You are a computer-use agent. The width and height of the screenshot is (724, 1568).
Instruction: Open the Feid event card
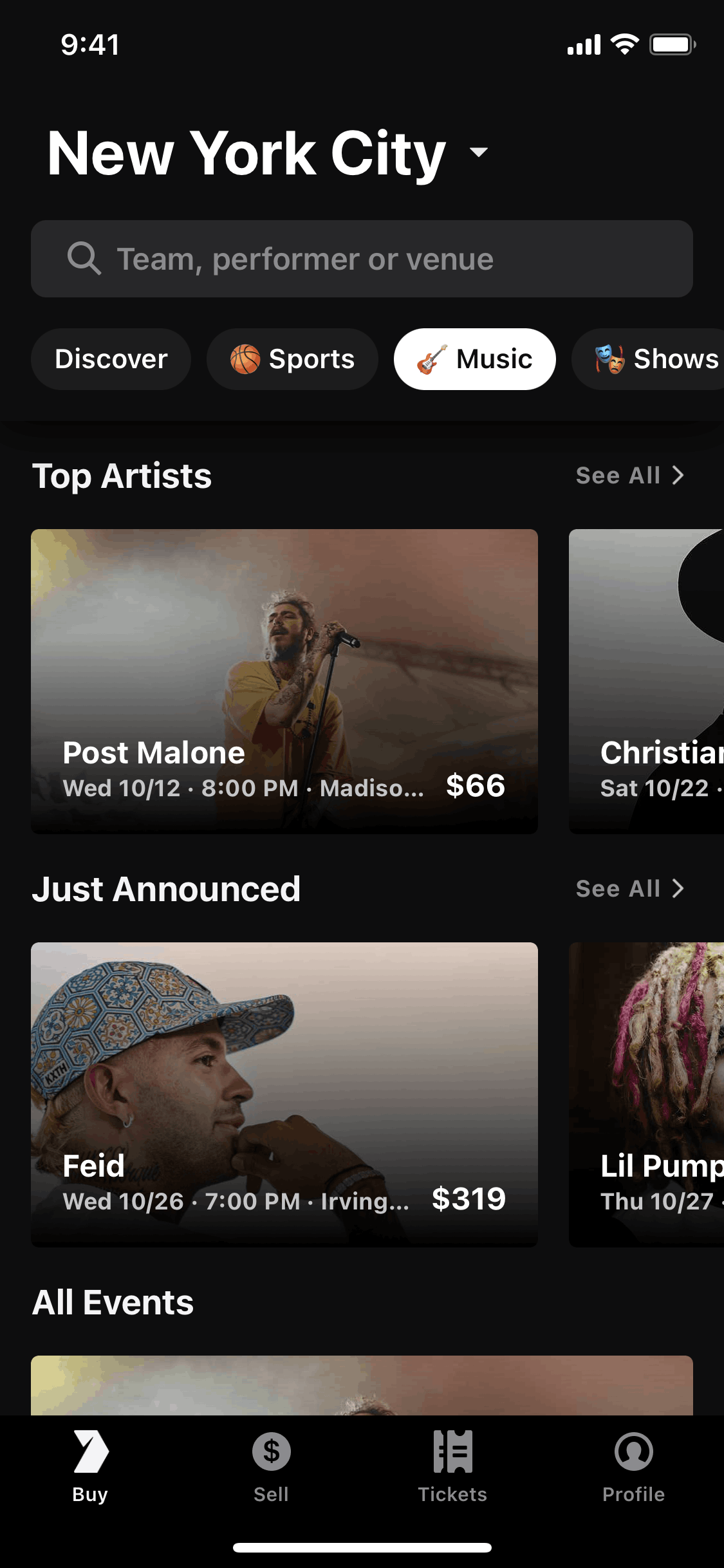click(284, 1094)
